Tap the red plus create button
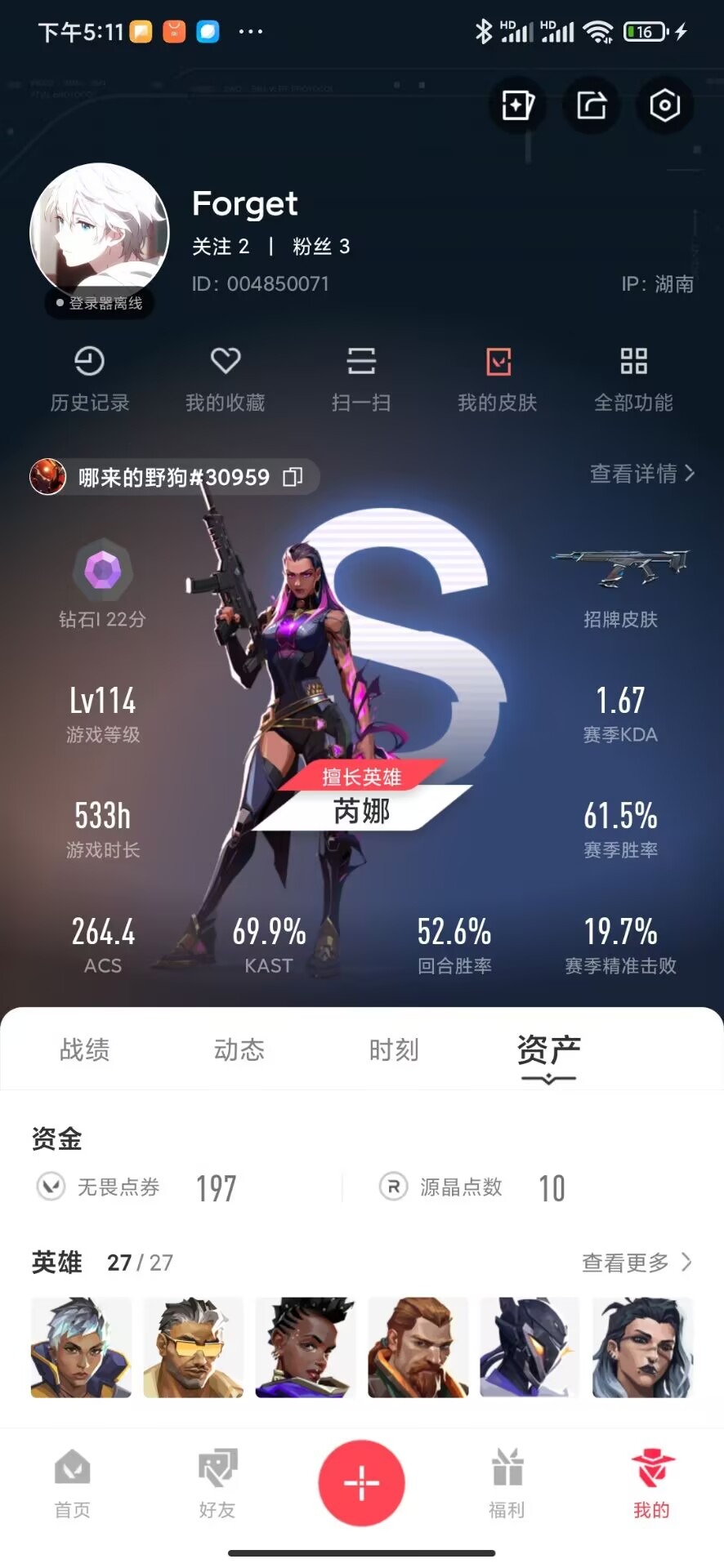The width and height of the screenshot is (724, 1568). point(362,1483)
